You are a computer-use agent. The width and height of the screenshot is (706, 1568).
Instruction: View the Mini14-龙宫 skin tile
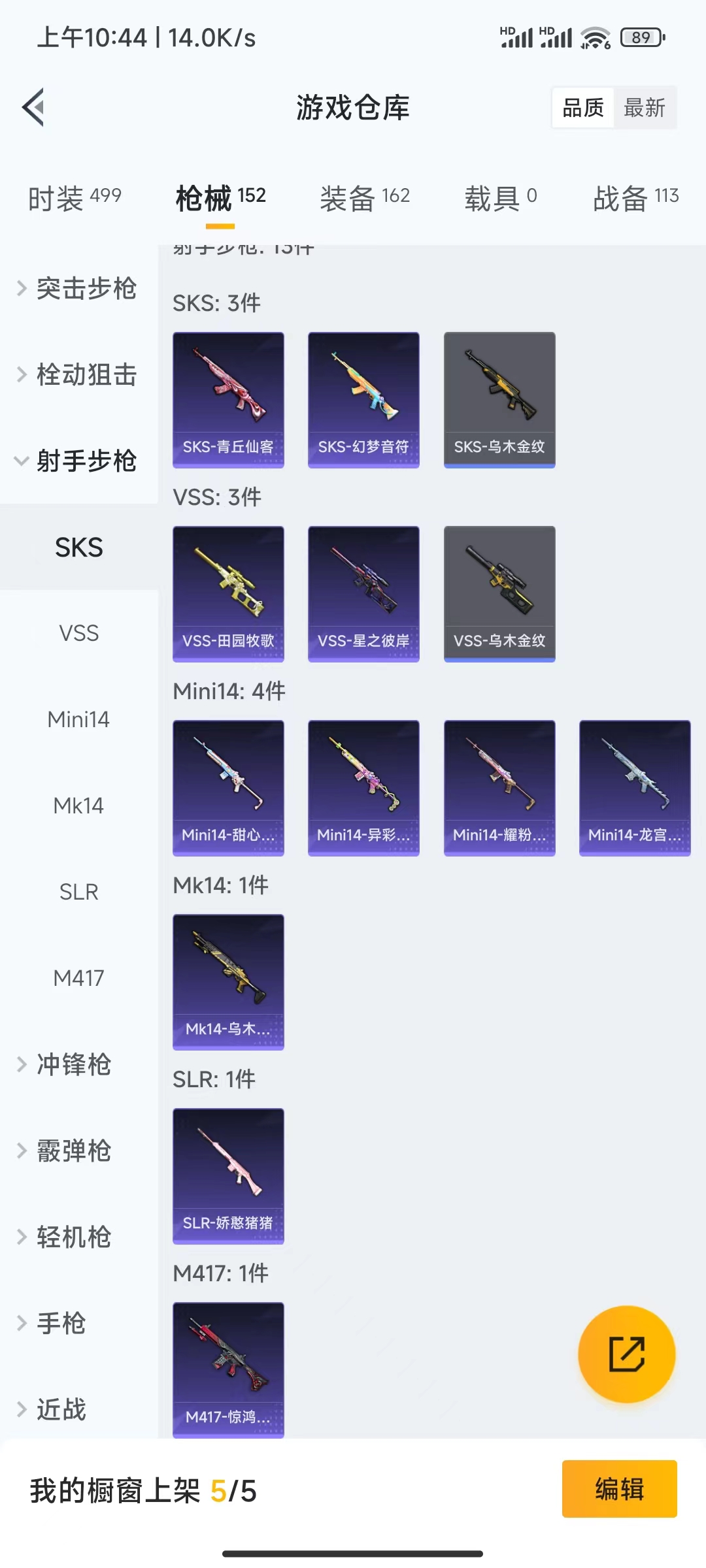[635, 787]
